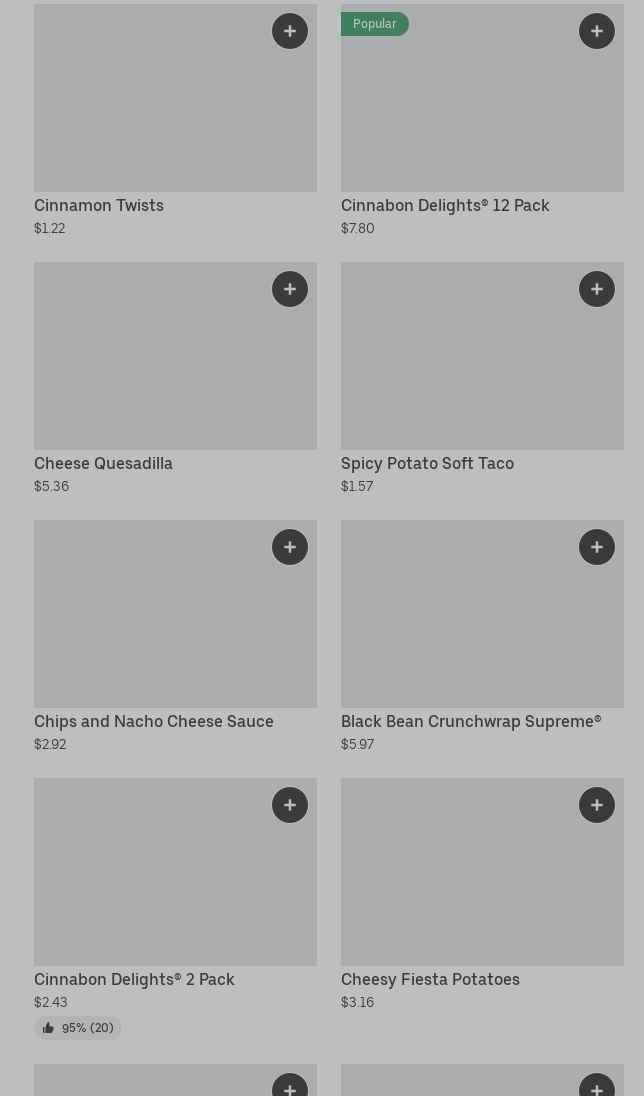Add Spicy Potato Soft Taco to cart
644x1096 pixels.
click(x=597, y=289)
